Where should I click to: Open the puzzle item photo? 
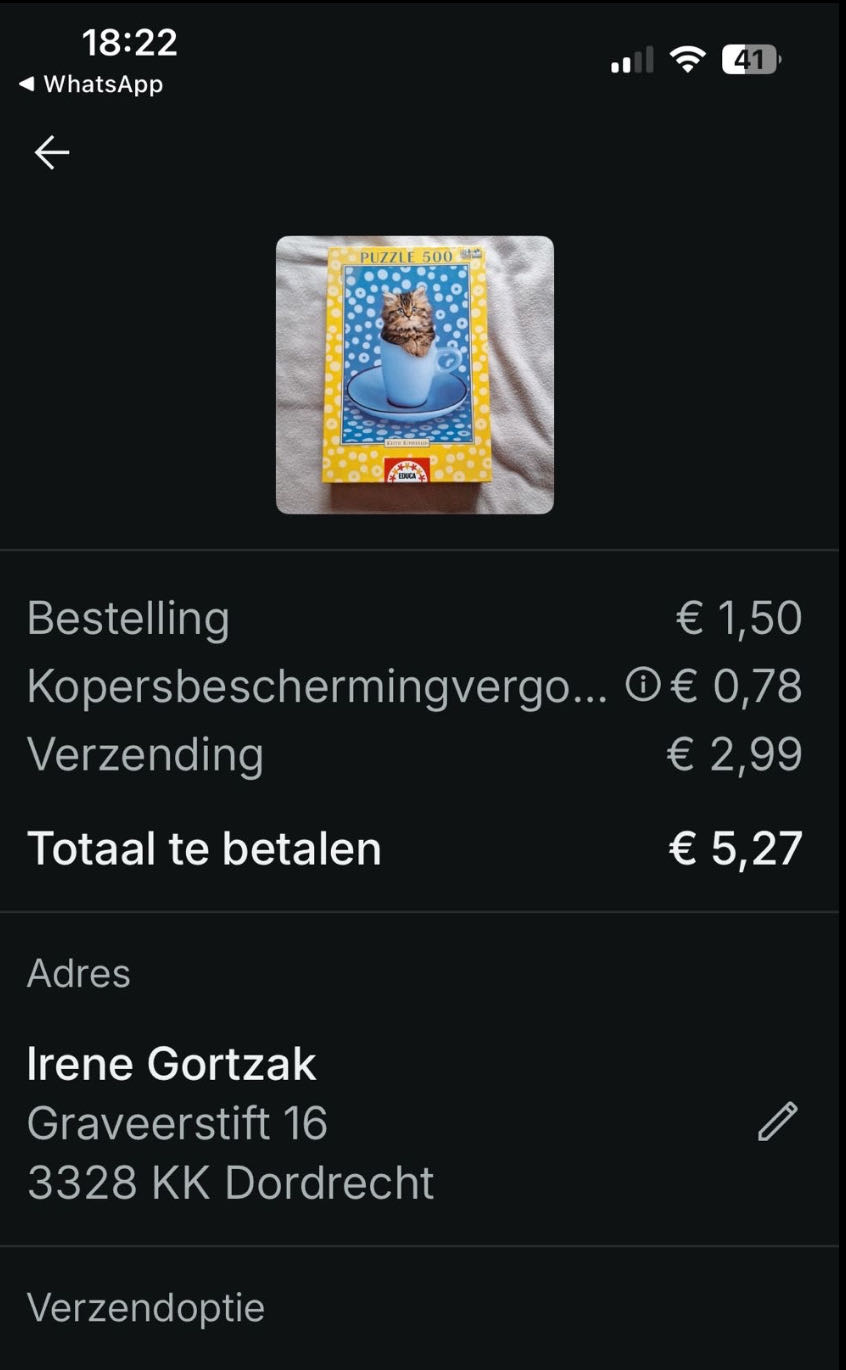[x=414, y=375]
